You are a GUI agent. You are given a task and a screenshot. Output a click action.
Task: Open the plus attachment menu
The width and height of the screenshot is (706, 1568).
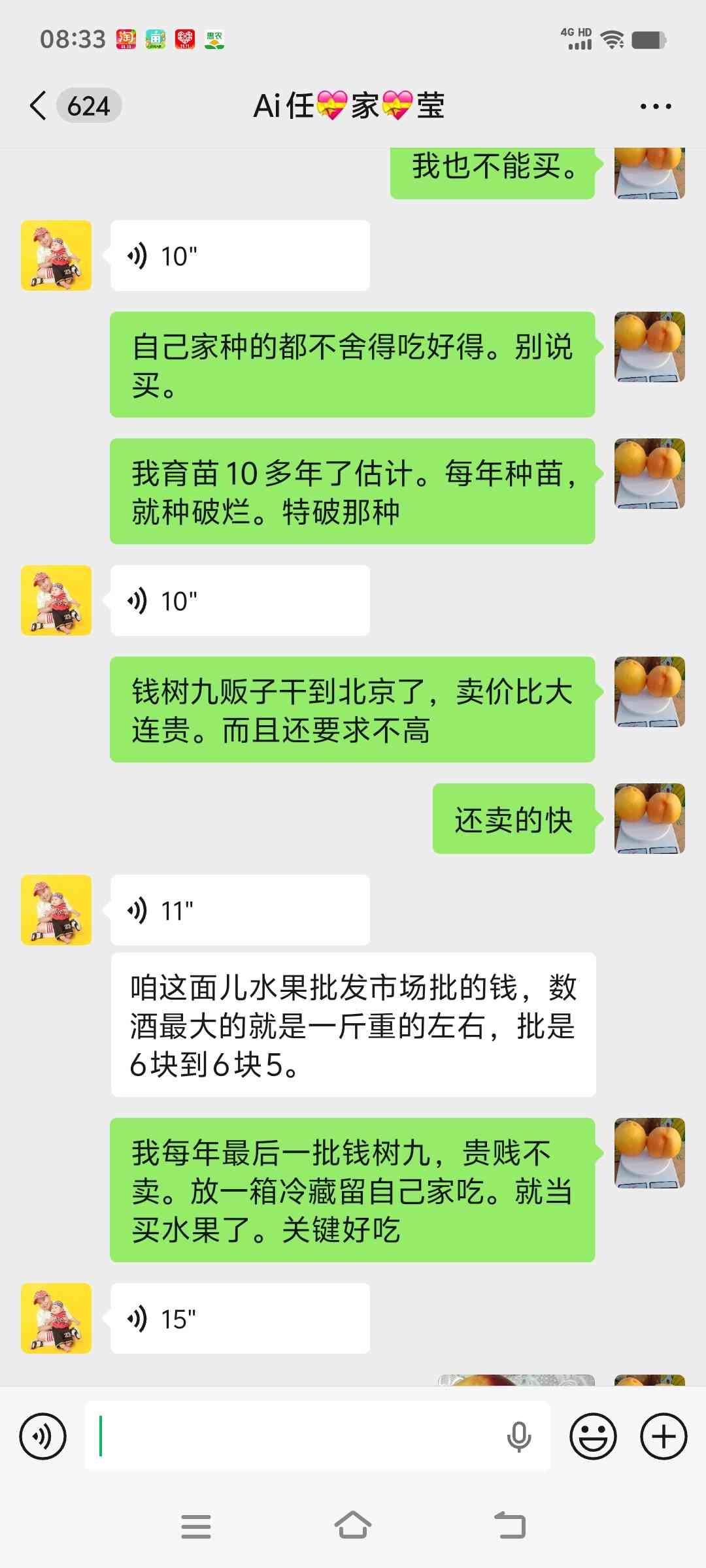664,1436
